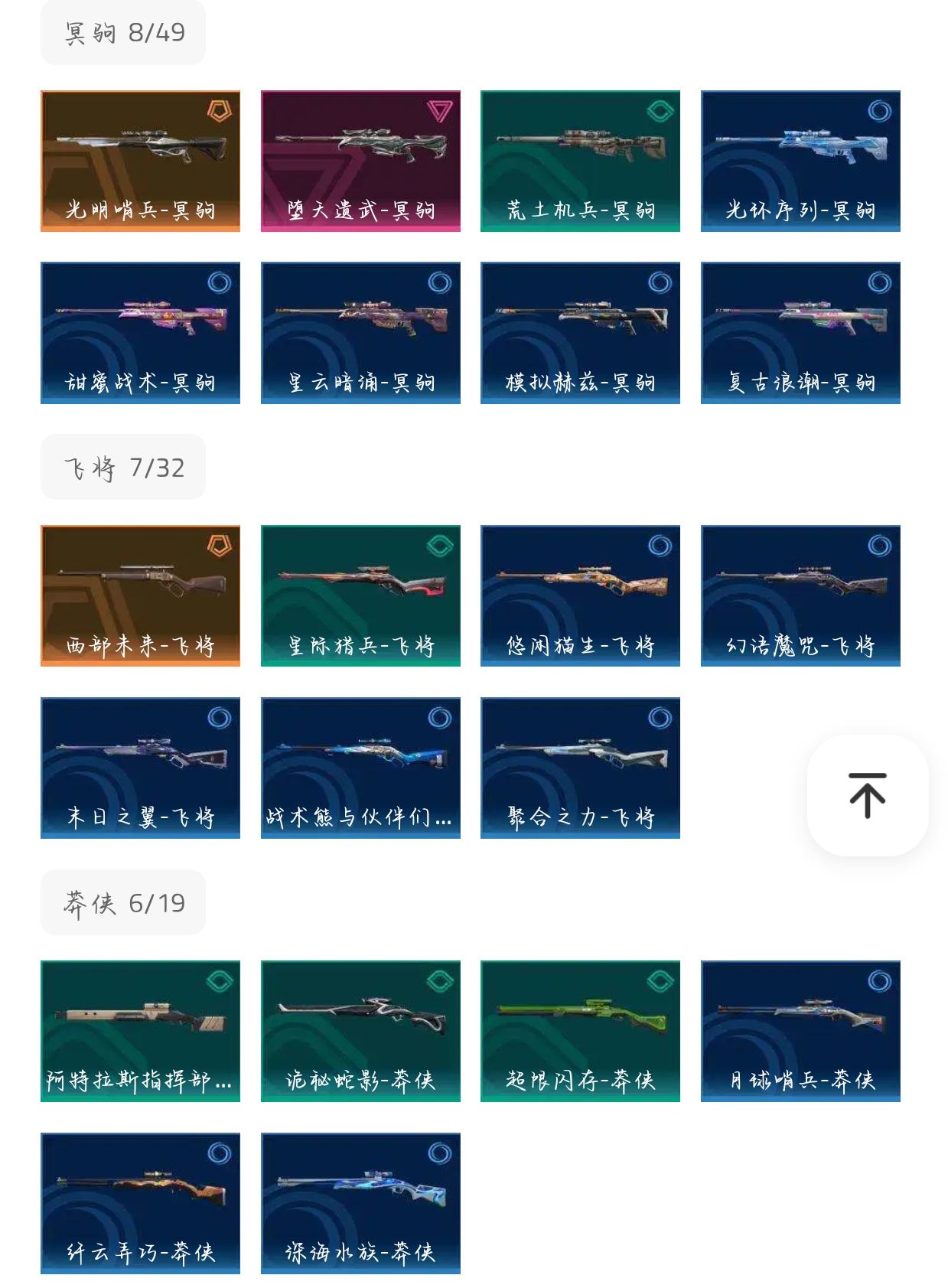Open 光环序列-冥驹 skin details
Viewport: 948px width, 1288px height.
pyautogui.click(x=800, y=161)
